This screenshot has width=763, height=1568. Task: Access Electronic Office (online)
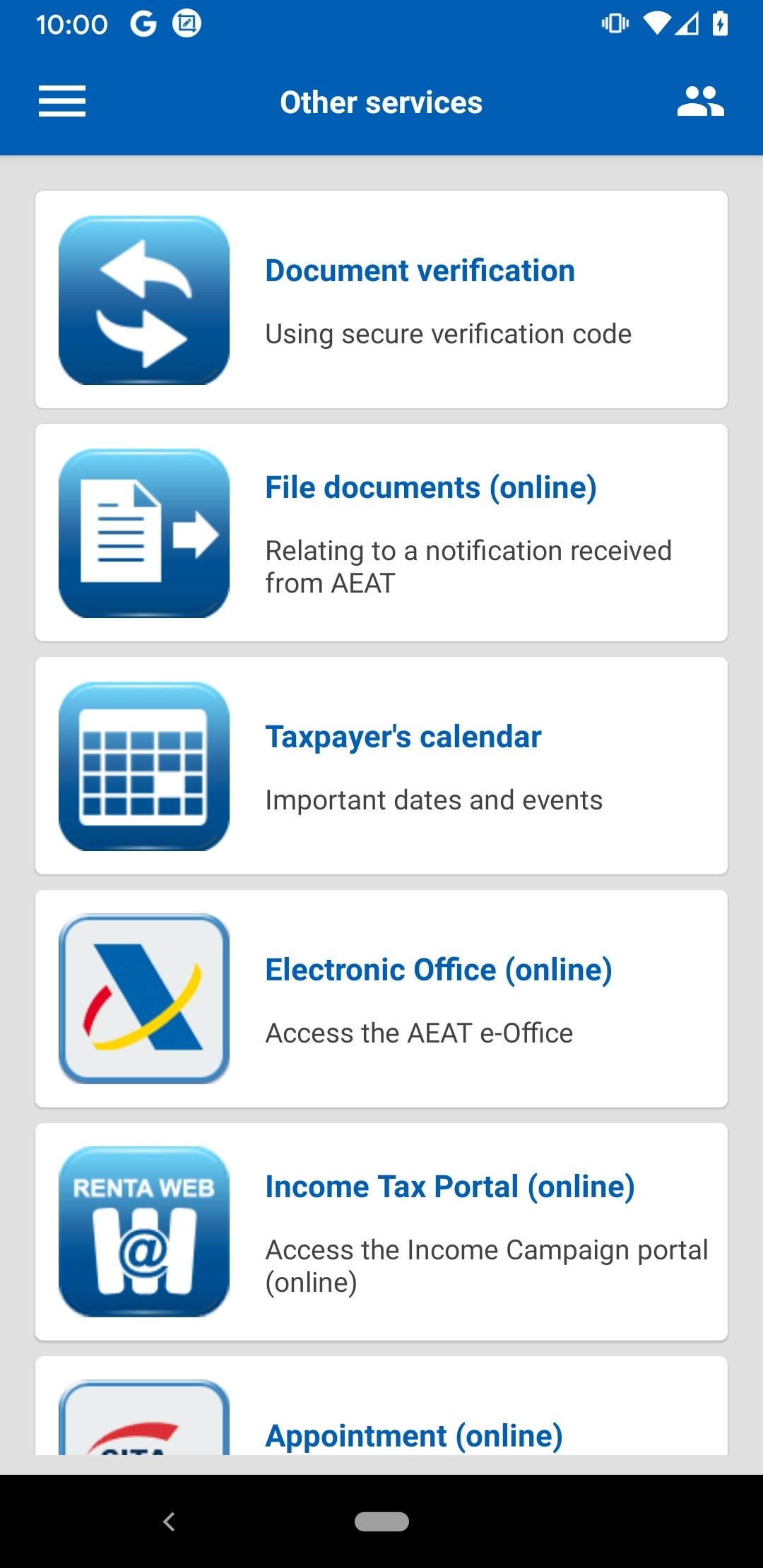[x=381, y=999]
